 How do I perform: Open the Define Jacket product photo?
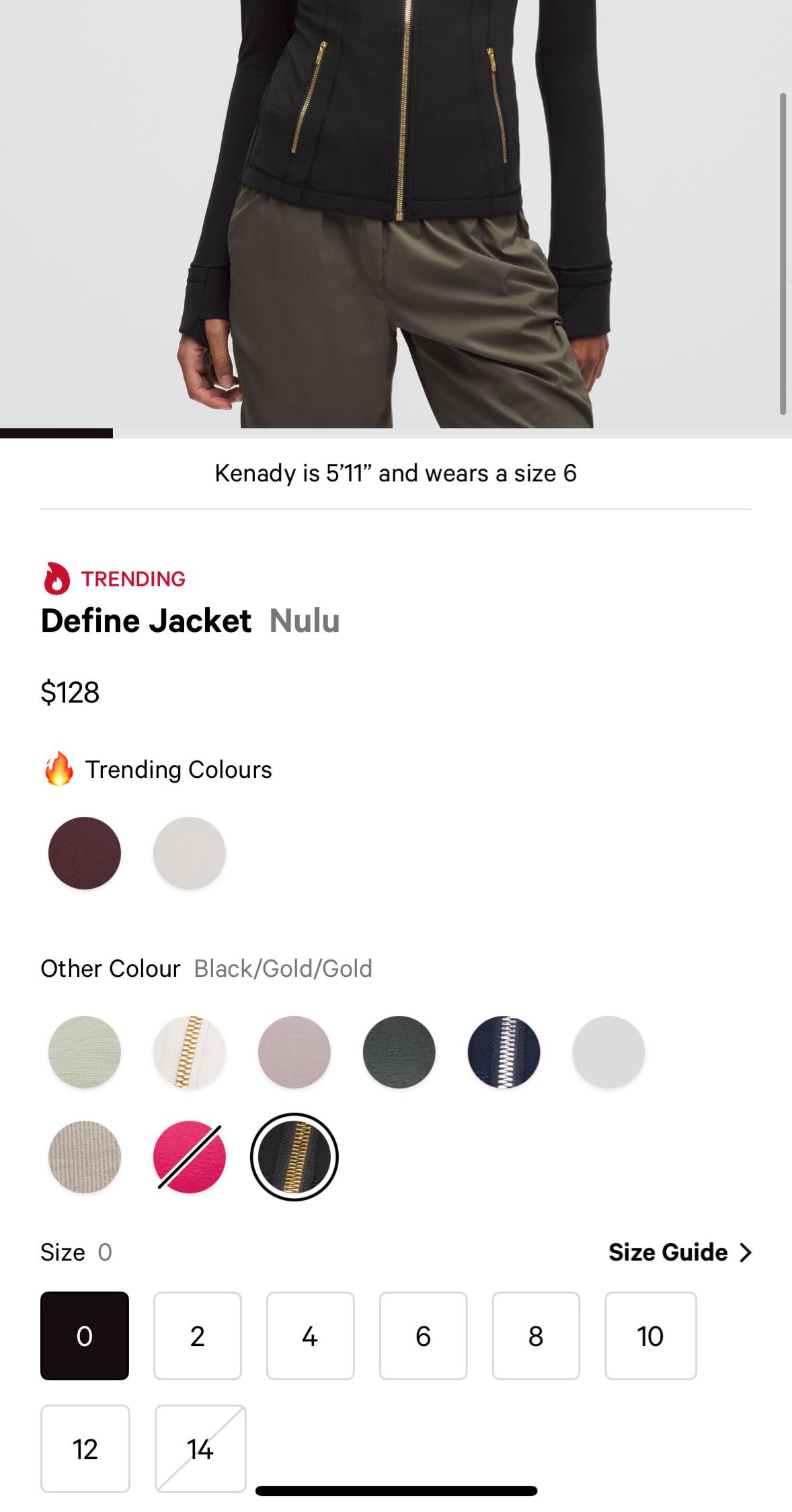click(396, 214)
